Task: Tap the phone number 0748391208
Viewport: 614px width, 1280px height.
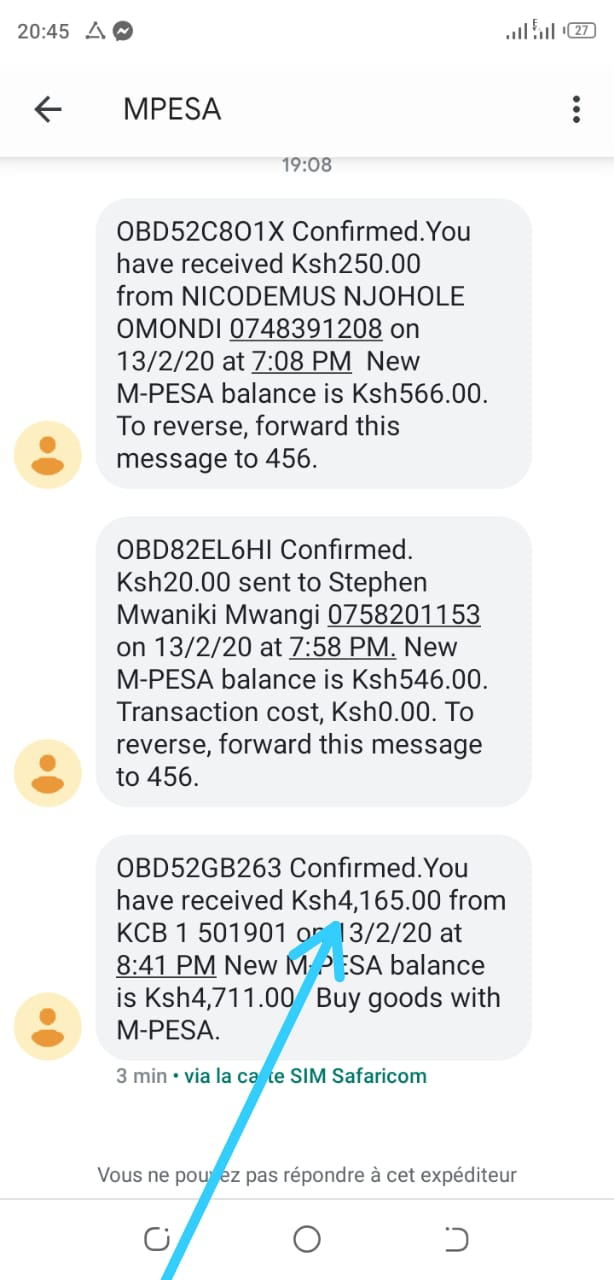Action: click(306, 329)
